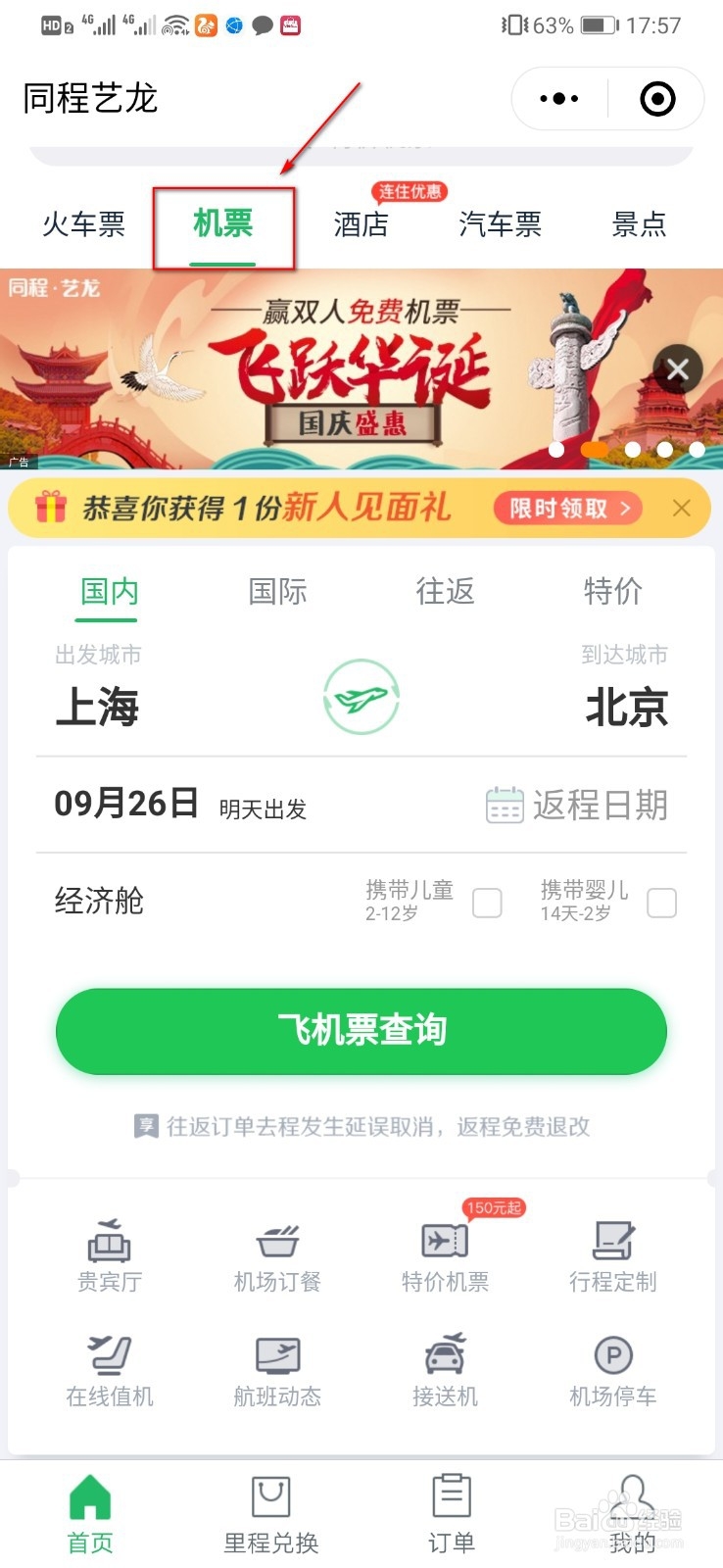723x1568 pixels.
Task: Open the 贵宾厅 (VIP lounge) service icon
Action: point(108,1249)
